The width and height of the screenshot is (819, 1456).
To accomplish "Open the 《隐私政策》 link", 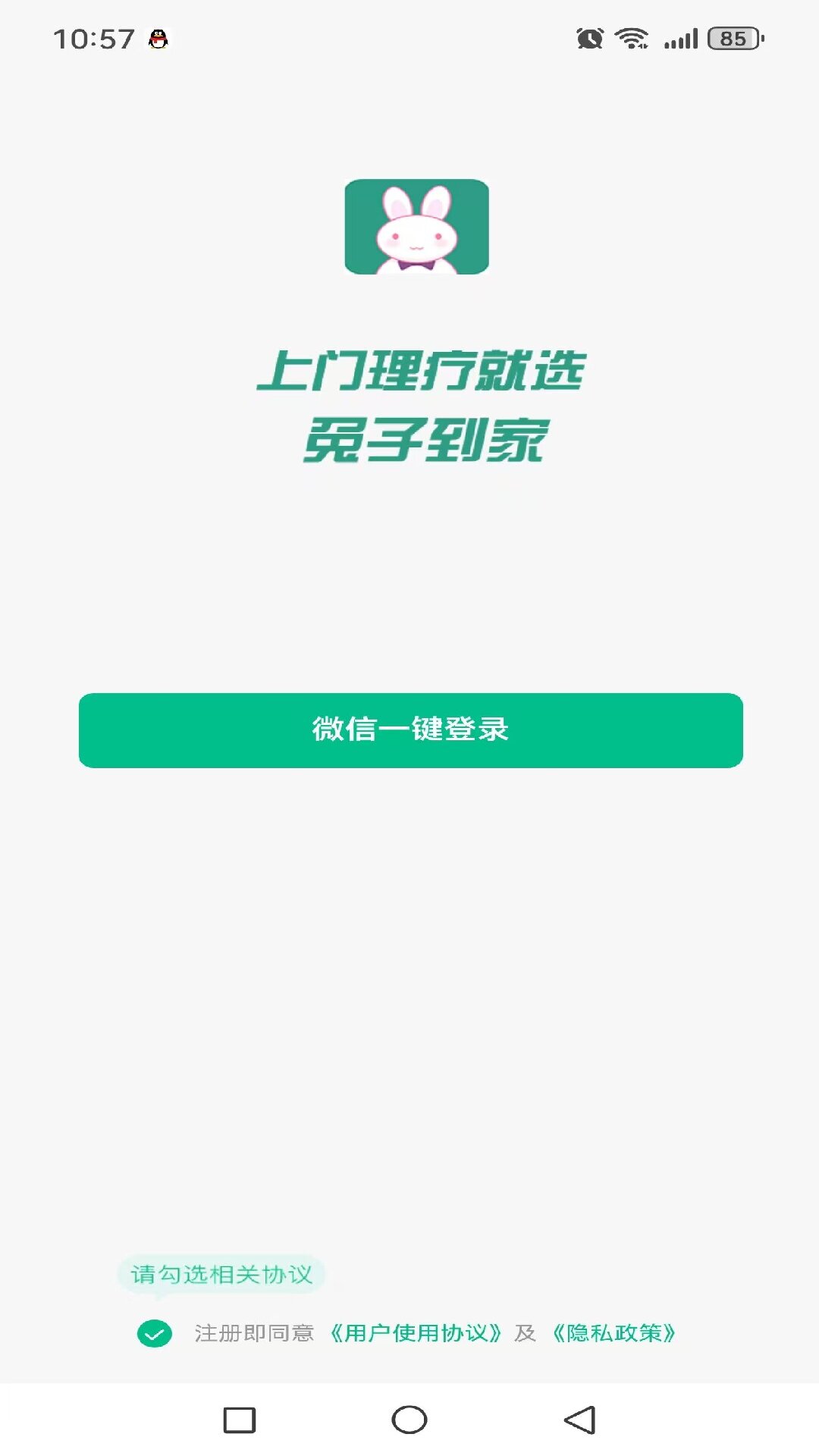I will 613,1333.
